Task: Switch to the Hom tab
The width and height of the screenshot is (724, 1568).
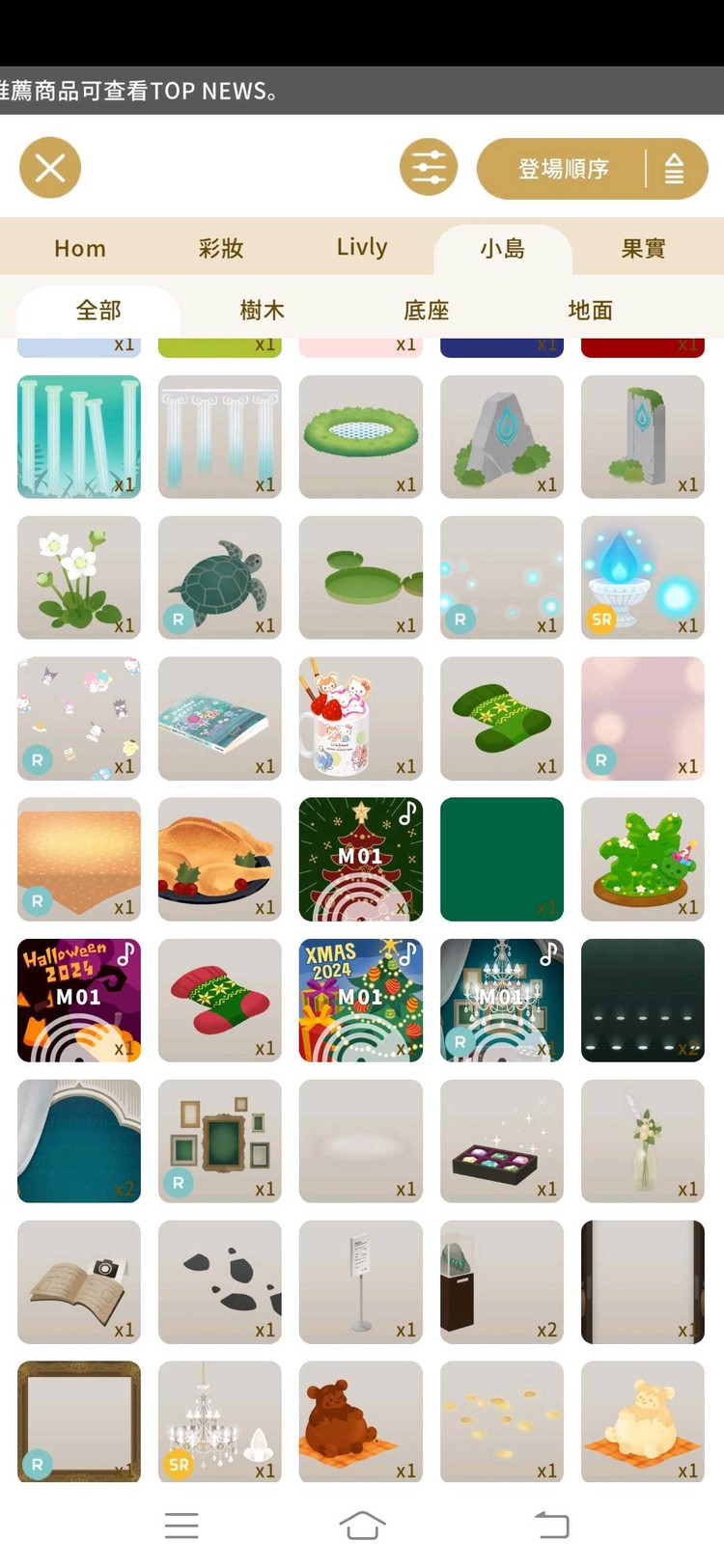Action: (80, 248)
